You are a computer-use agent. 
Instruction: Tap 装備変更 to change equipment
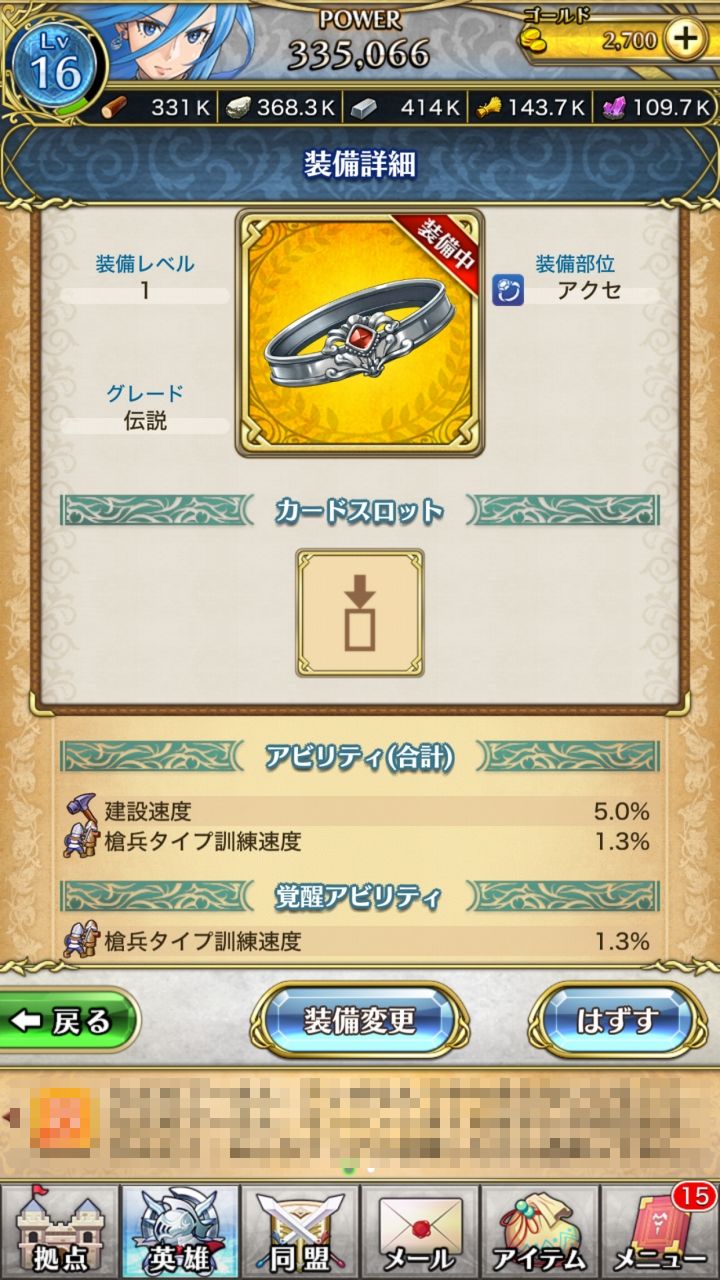coord(360,1020)
